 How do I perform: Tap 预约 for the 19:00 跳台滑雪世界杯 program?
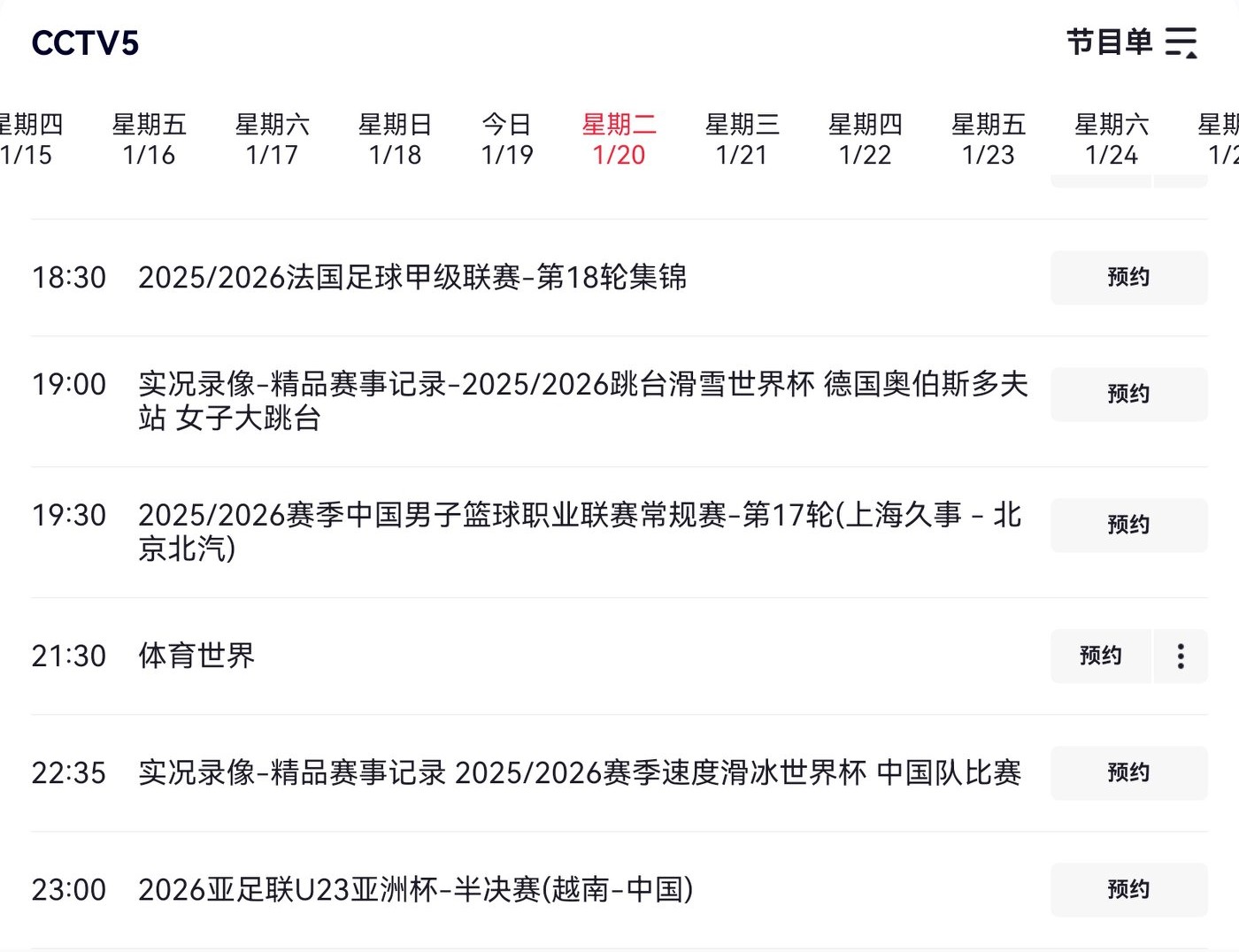(1128, 395)
